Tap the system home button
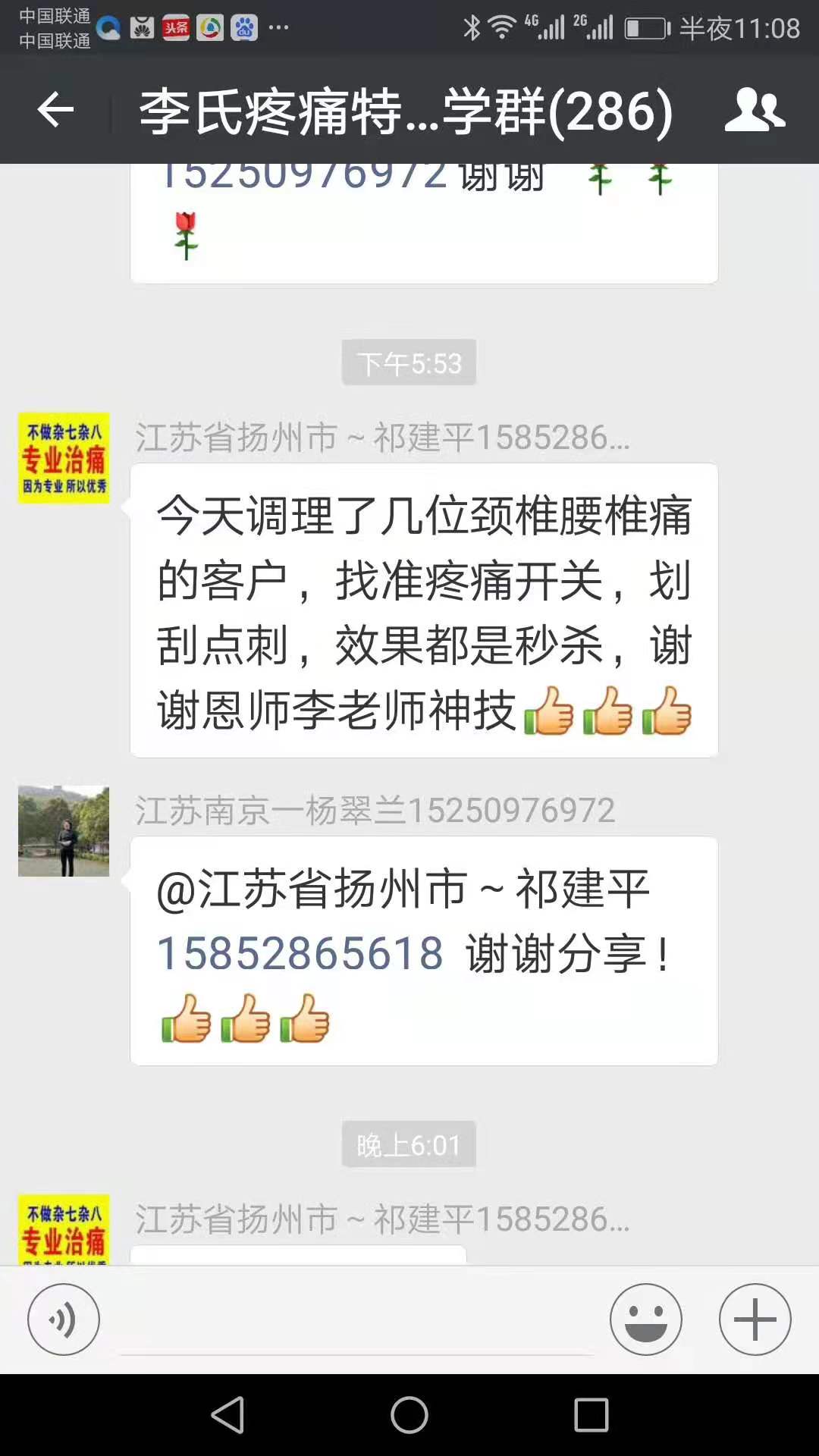Viewport: 819px width, 1456px height. click(409, 1415)
